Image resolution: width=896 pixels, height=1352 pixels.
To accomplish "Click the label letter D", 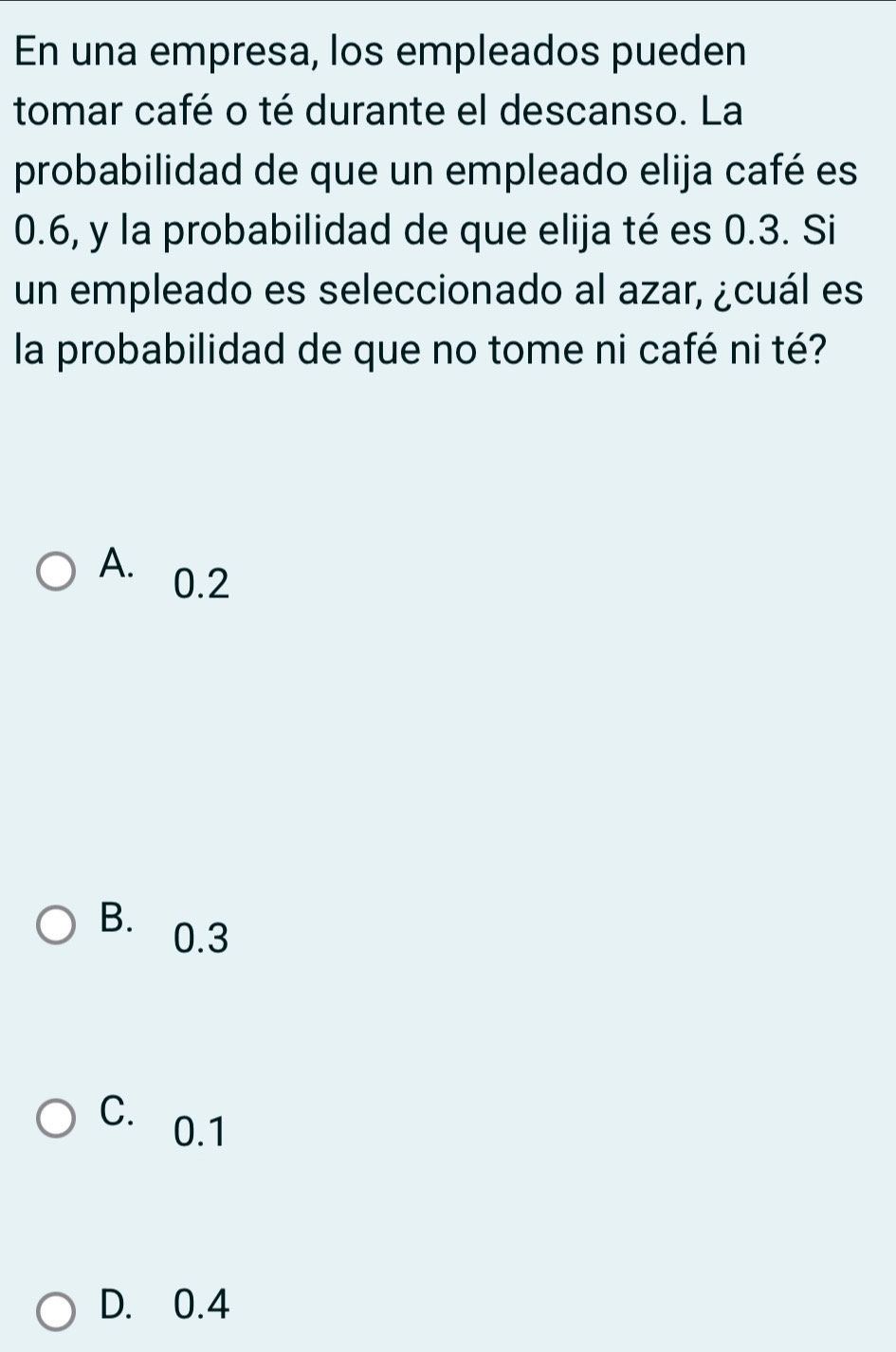I will pyautogui.click(x=118, y=1306).
